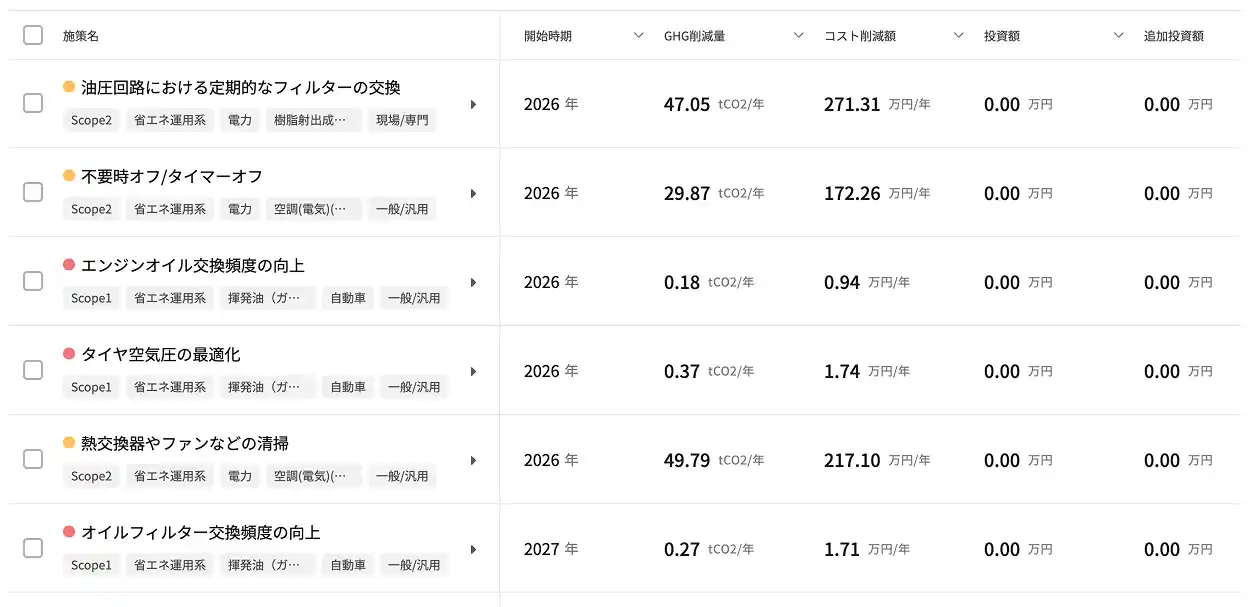
Task: Expand the タイヤ空気圧の最適化 row arrow
Action: click(x=473, y=371)
